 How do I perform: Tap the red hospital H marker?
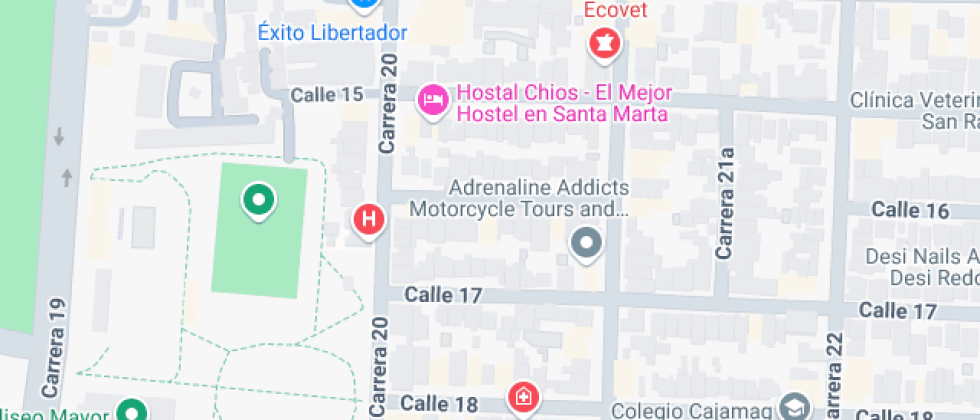pos(369,219)
